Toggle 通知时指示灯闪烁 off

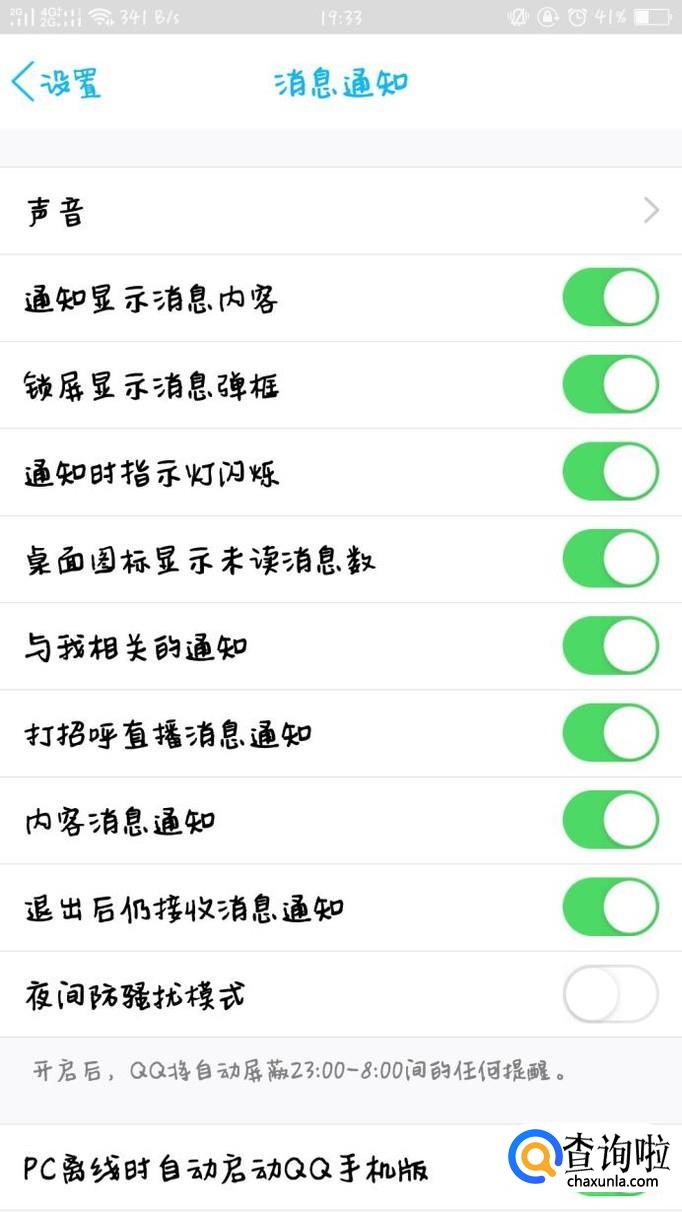coord(610,472)
